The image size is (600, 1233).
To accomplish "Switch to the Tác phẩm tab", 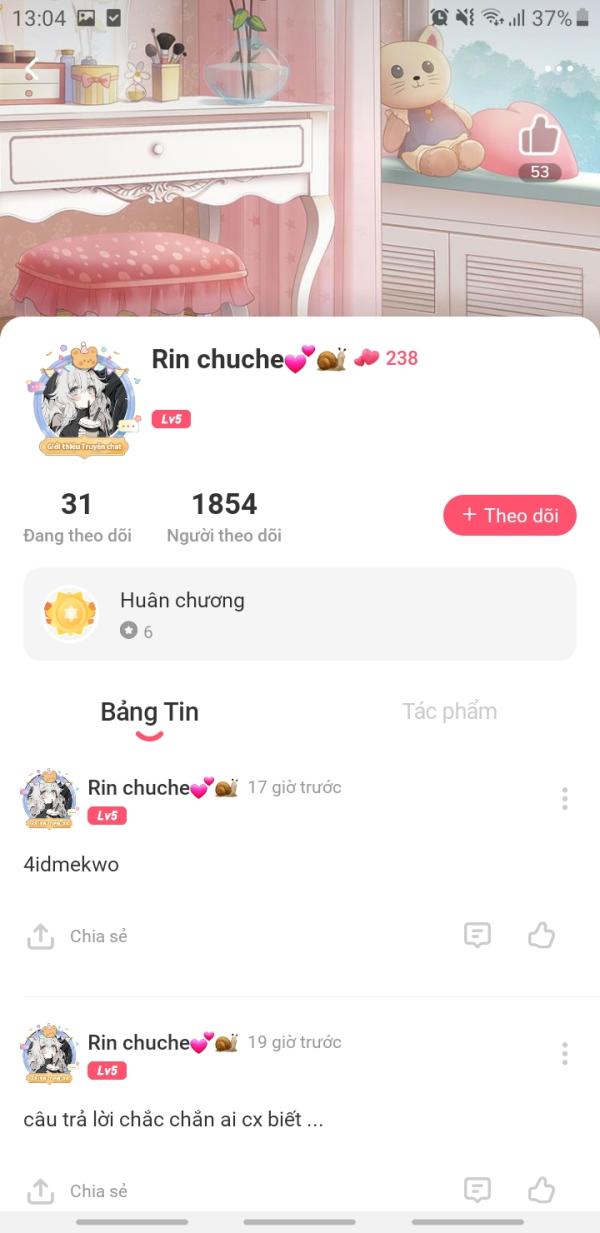I will (x=449, y=712).
